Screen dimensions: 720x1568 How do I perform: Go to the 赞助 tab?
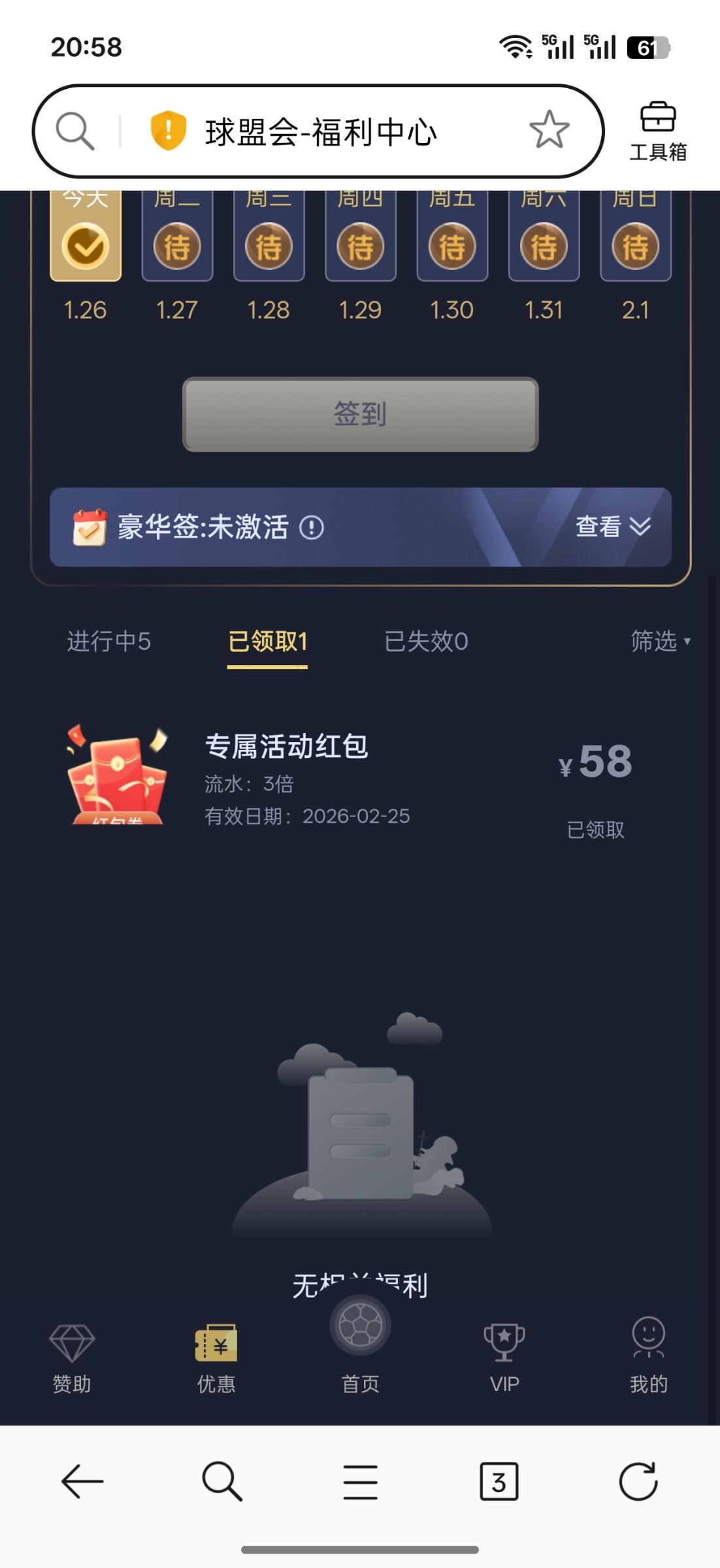pos(72,1358)
